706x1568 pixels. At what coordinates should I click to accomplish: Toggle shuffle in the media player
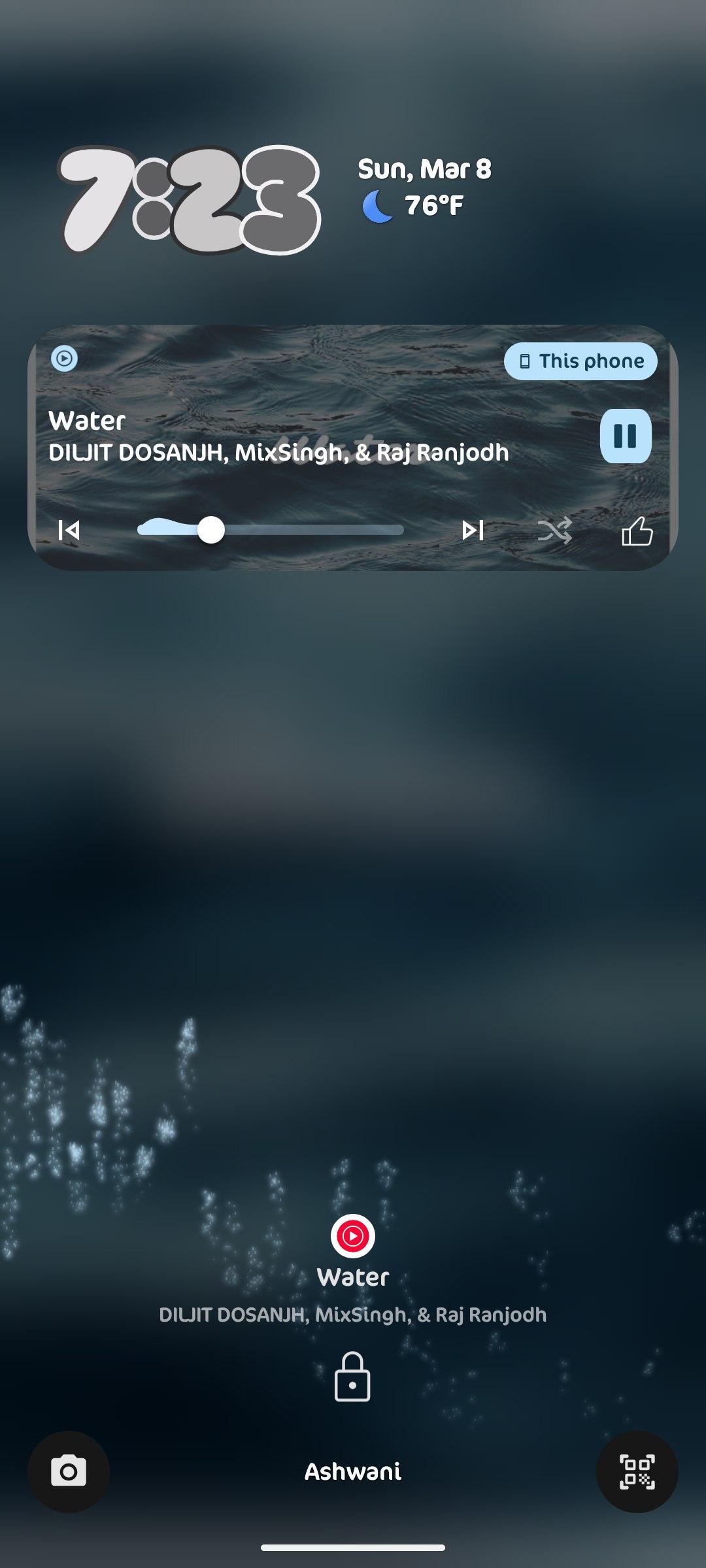[554, 531]
